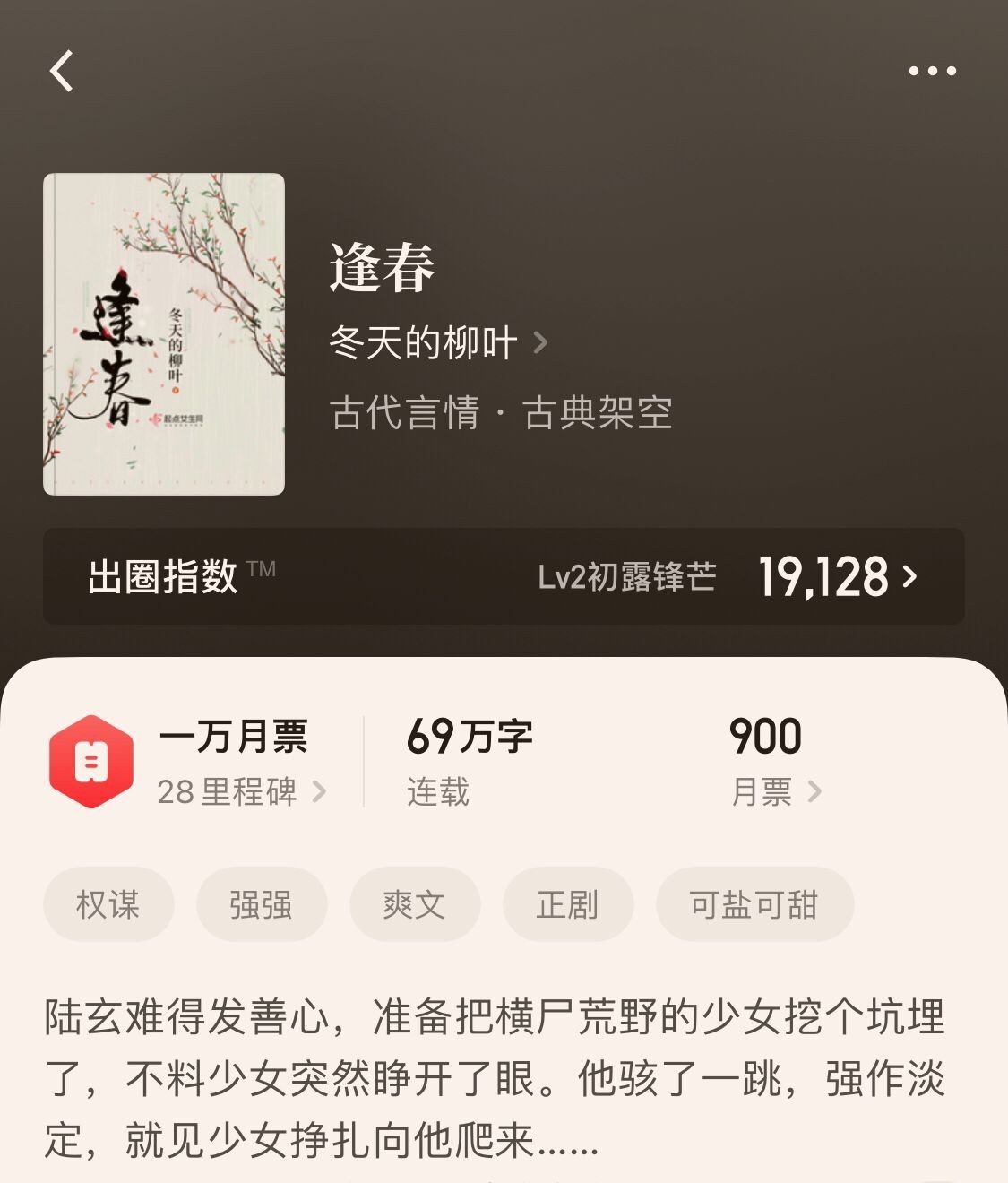
Task: Select the 正剧 tag chip
Action: click(568, 904)
